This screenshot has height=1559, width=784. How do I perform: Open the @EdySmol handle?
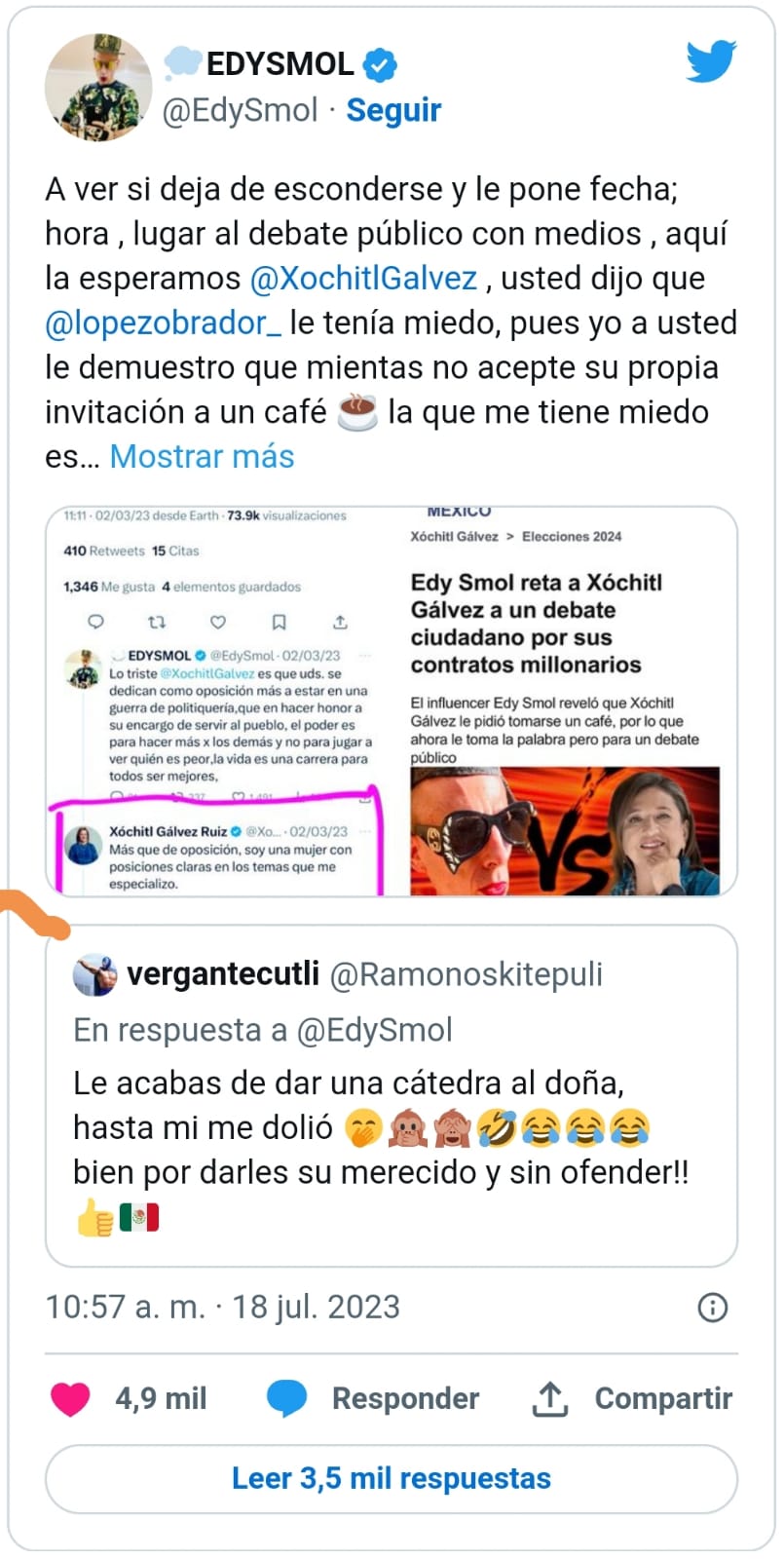240,110
